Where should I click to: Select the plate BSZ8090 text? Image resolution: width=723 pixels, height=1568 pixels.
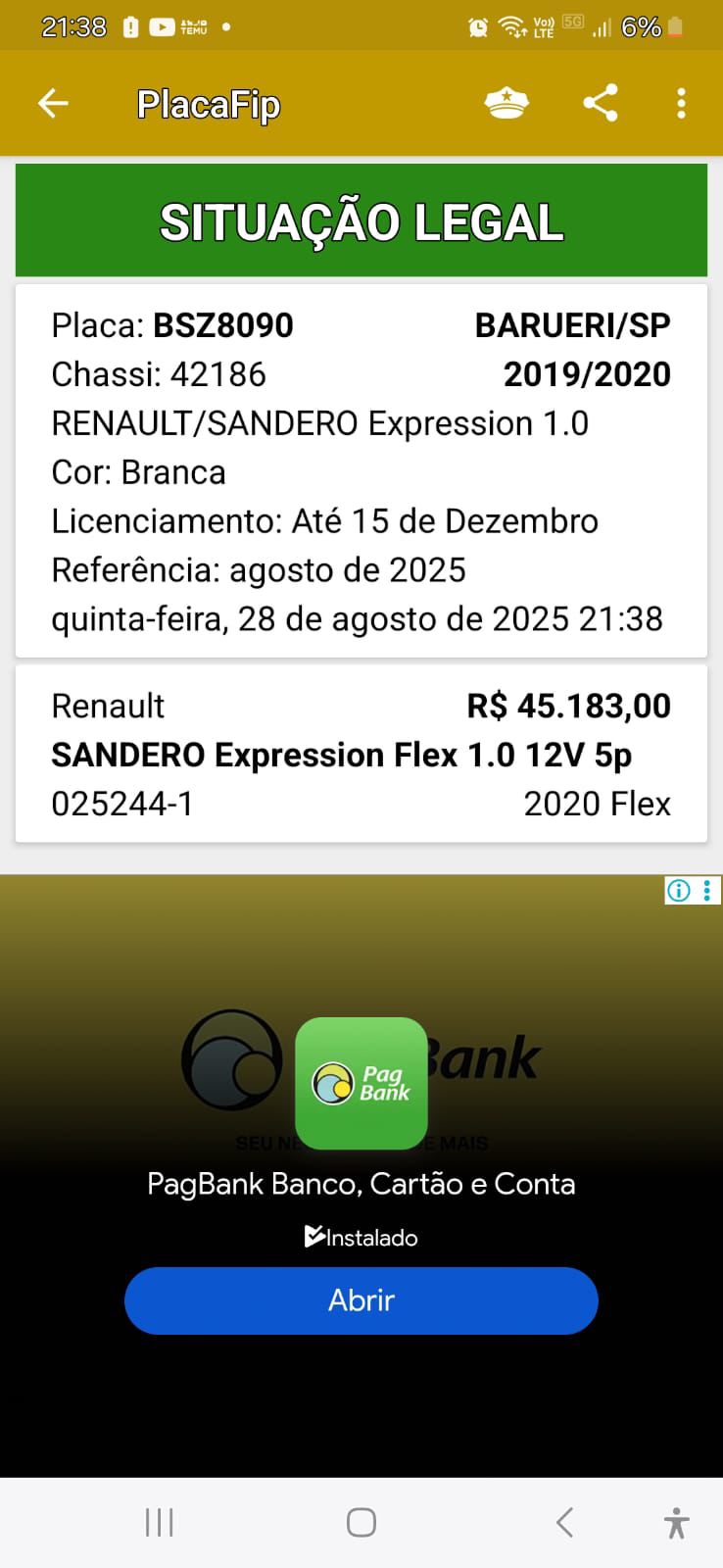click(x=220, y=324)
